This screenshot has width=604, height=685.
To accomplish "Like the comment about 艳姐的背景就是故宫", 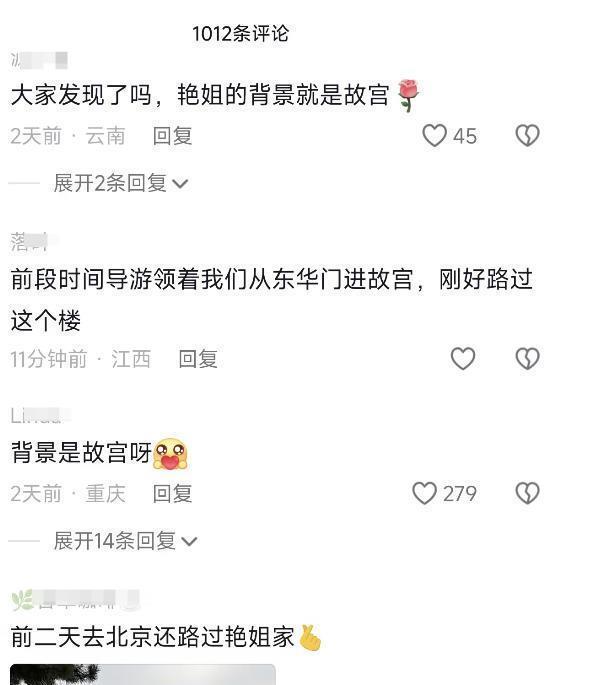I will coord(435,136).
